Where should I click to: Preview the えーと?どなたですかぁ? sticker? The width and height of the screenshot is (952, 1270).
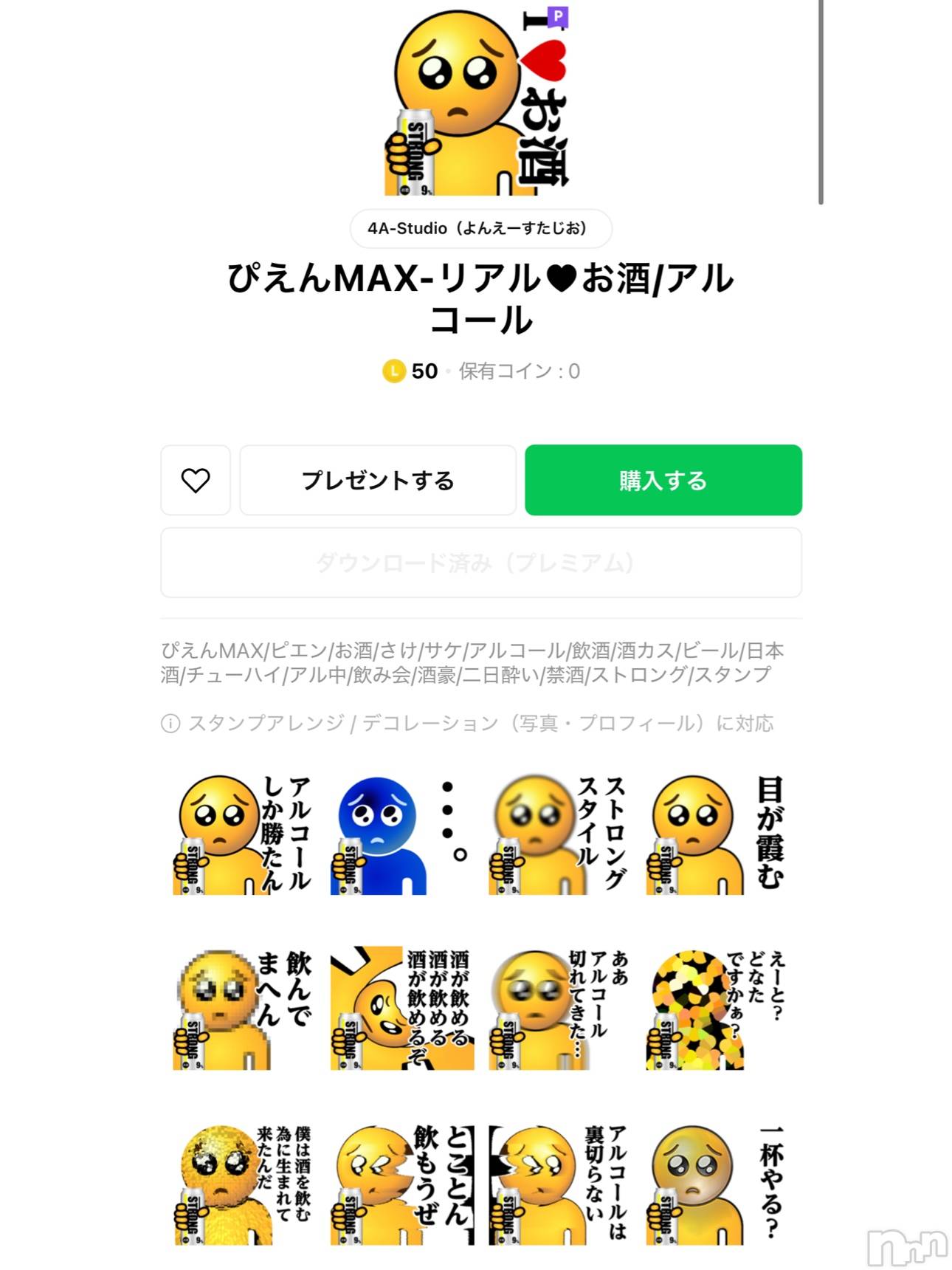pyautogui.click(x=717, y=1009)
